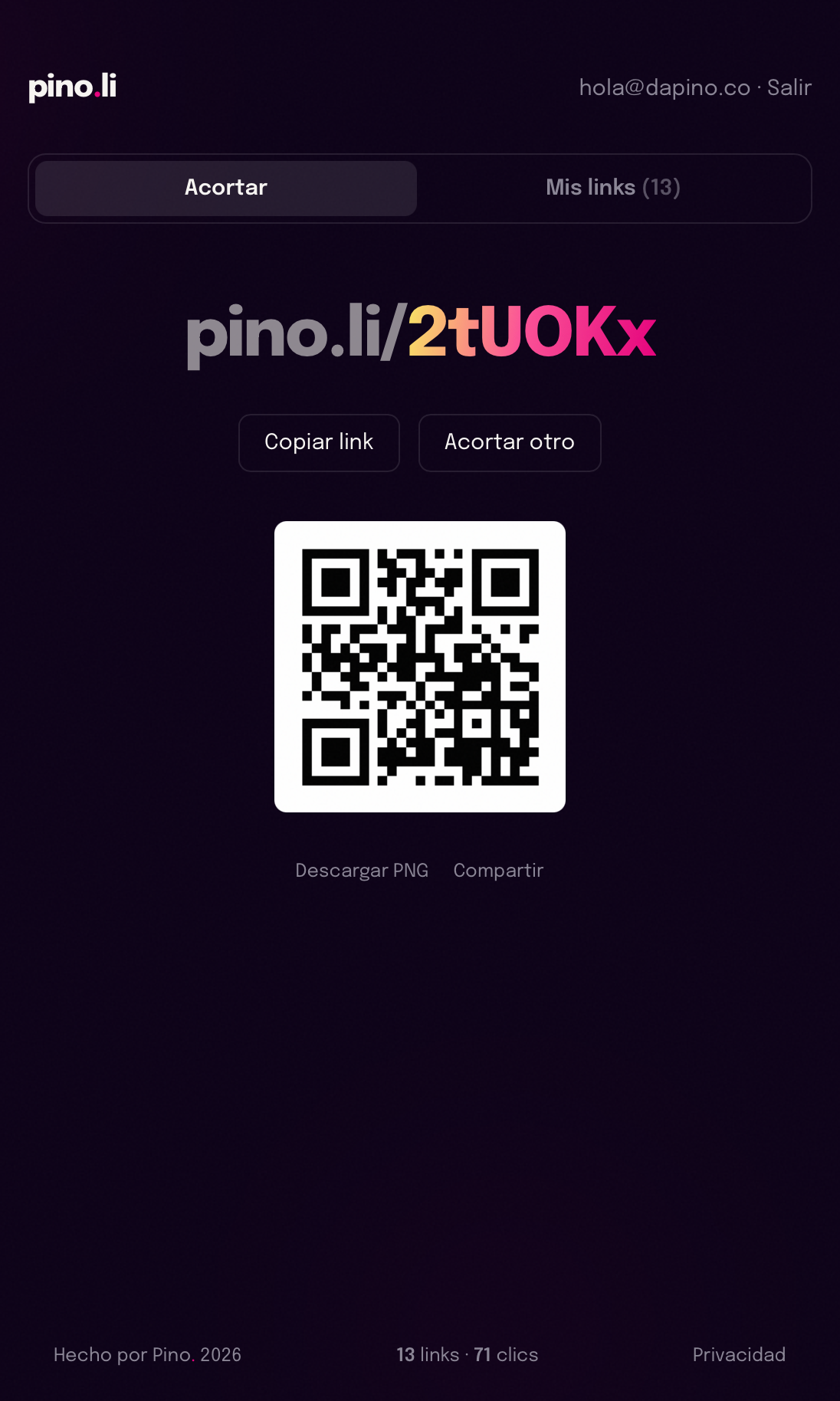840x1401 pixels.
Task: Tap Acortar otro to shorten another
Action: pyautogui.click(x=510, y=442)
